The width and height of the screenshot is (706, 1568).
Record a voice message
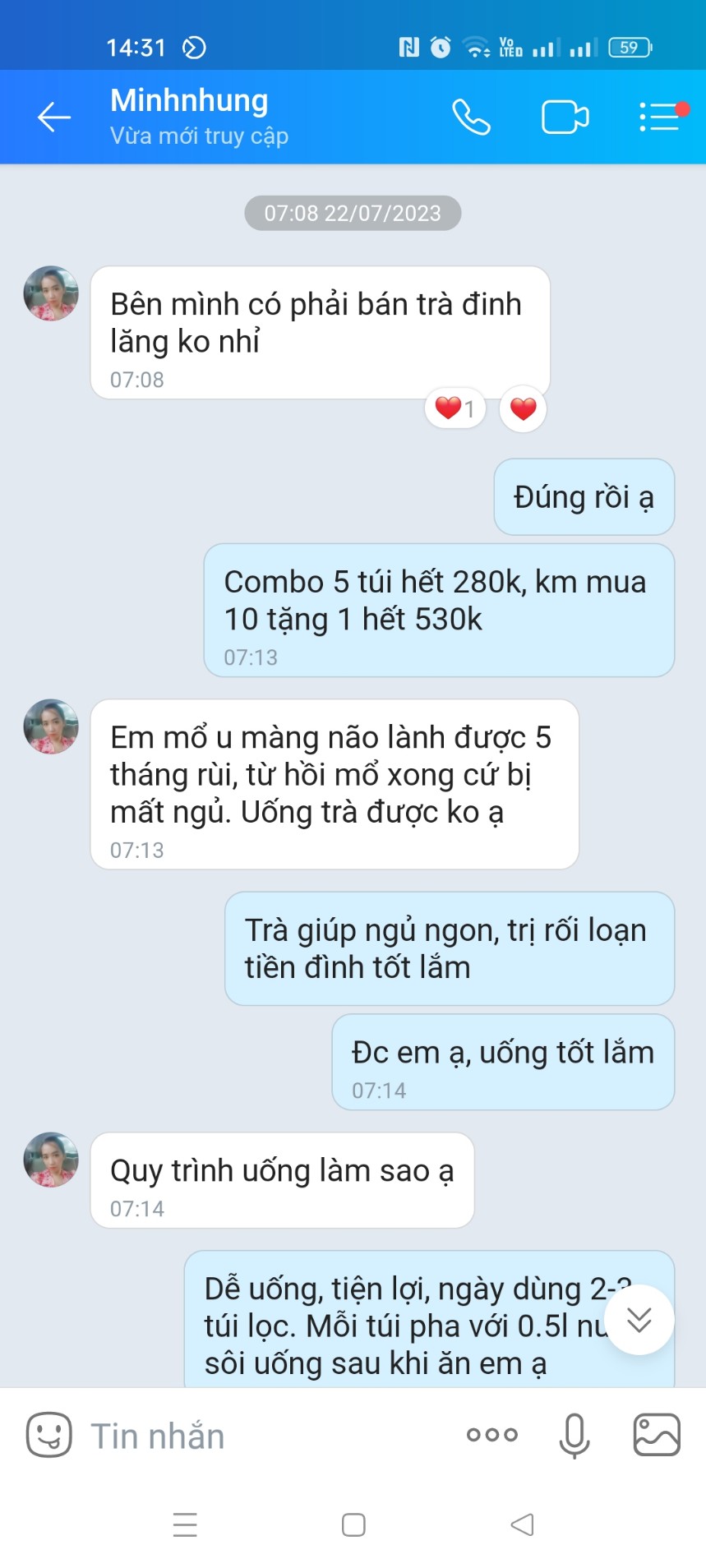[x=574, y=1435]
